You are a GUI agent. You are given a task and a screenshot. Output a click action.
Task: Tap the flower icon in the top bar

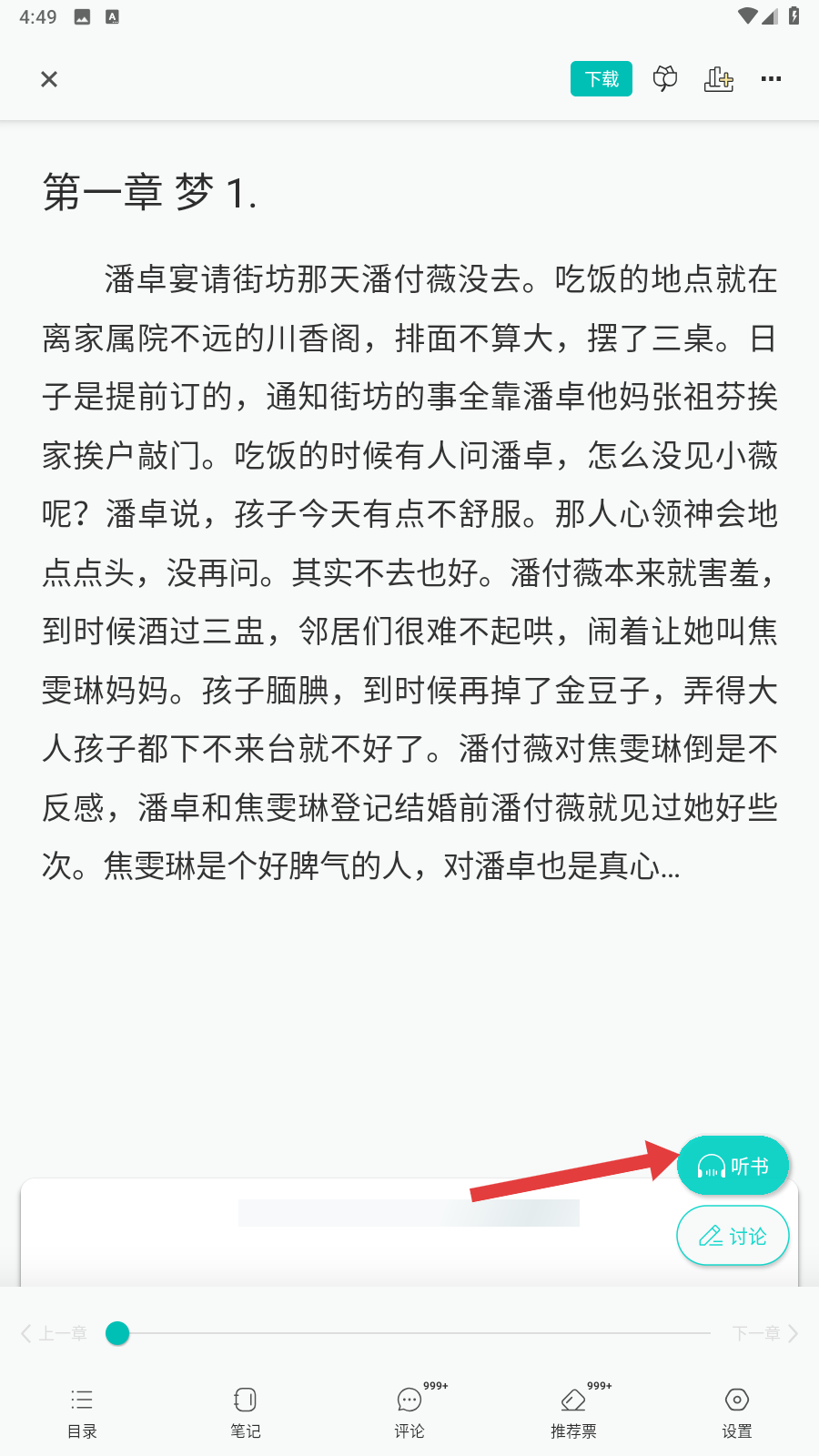click(665, 79)
